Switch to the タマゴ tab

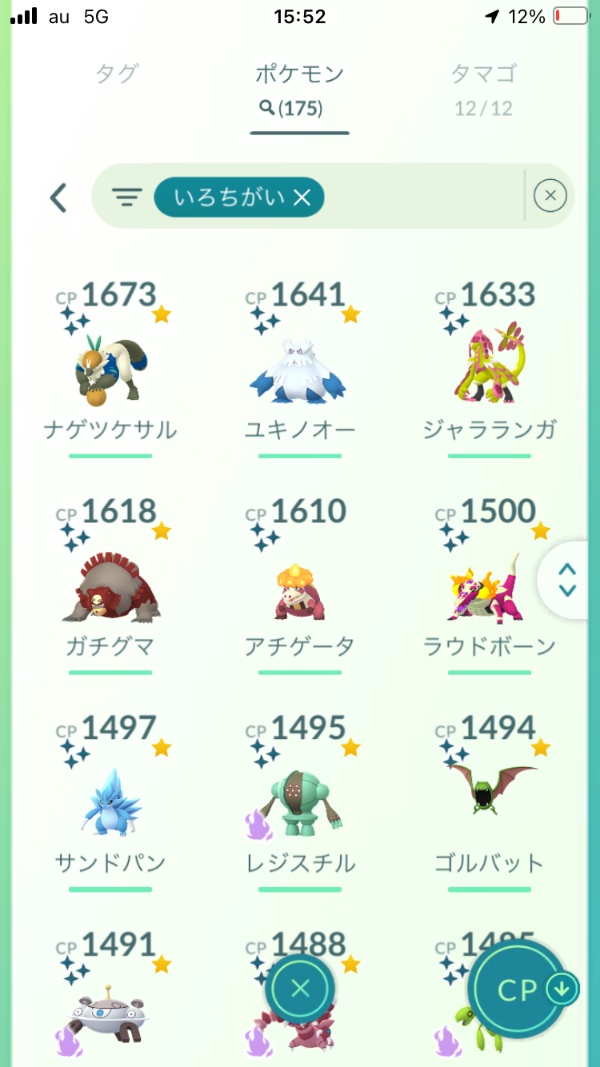[485, 73]
